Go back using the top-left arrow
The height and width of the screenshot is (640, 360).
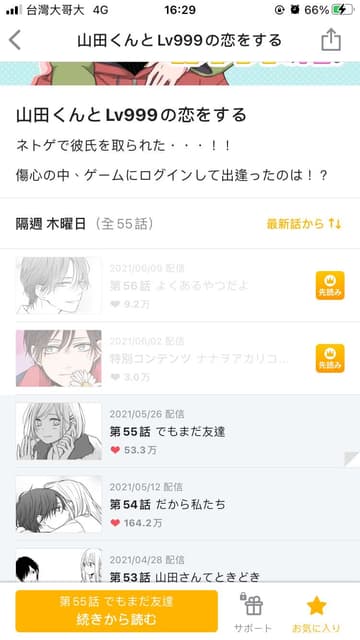click(15, 40)
